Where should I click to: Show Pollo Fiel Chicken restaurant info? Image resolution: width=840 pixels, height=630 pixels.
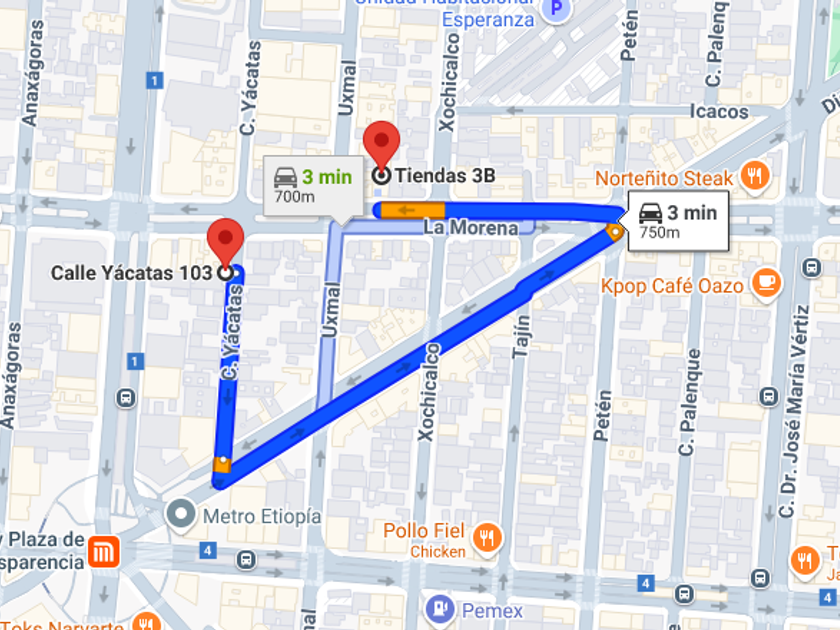[x=487, y=537]
